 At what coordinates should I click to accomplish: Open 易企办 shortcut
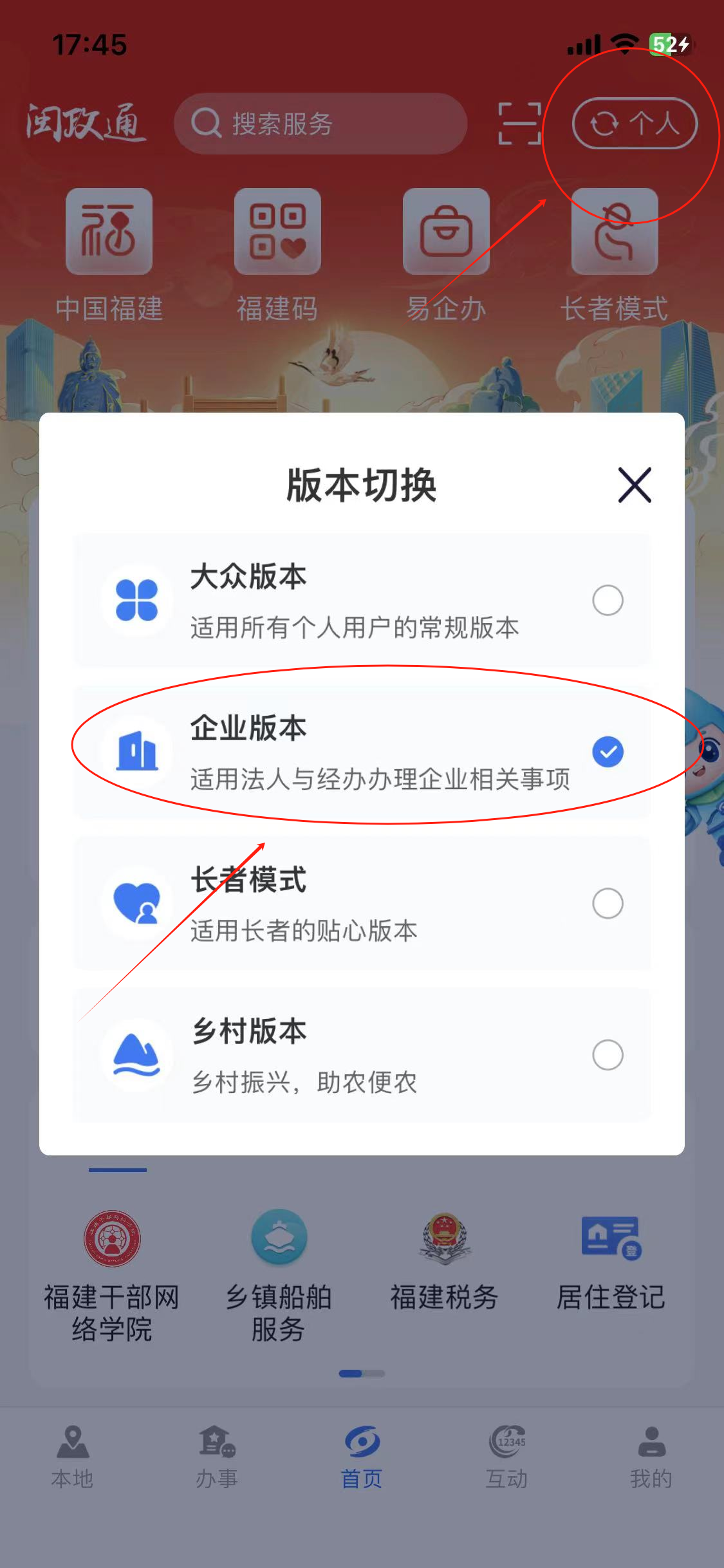click(x=446, y=254)
